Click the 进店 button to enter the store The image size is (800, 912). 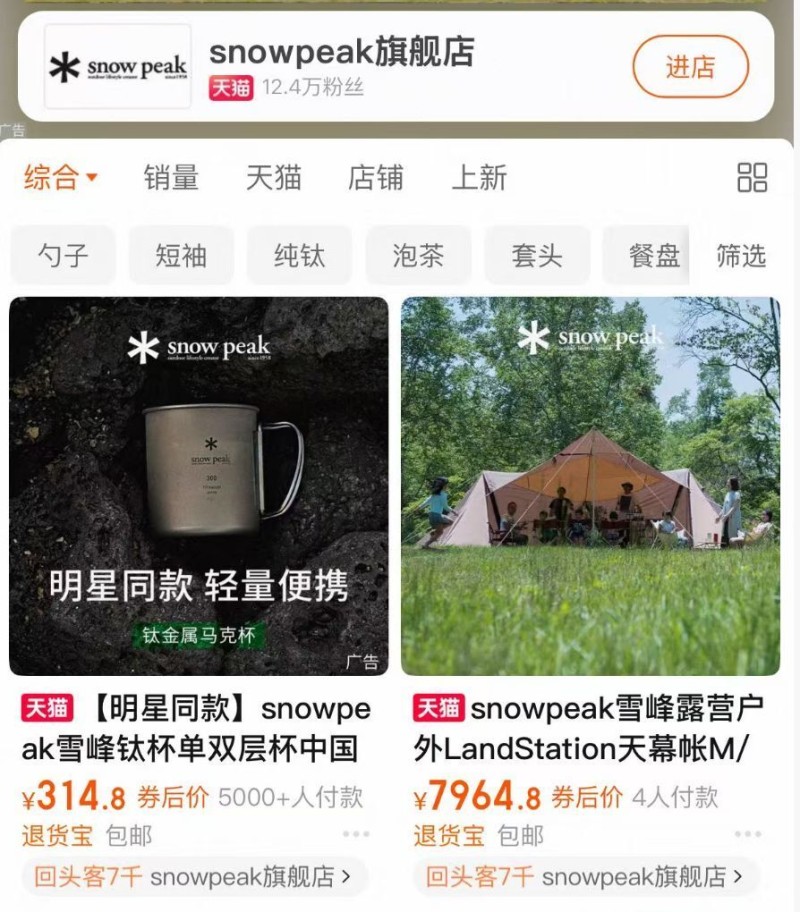coord(690,64)
